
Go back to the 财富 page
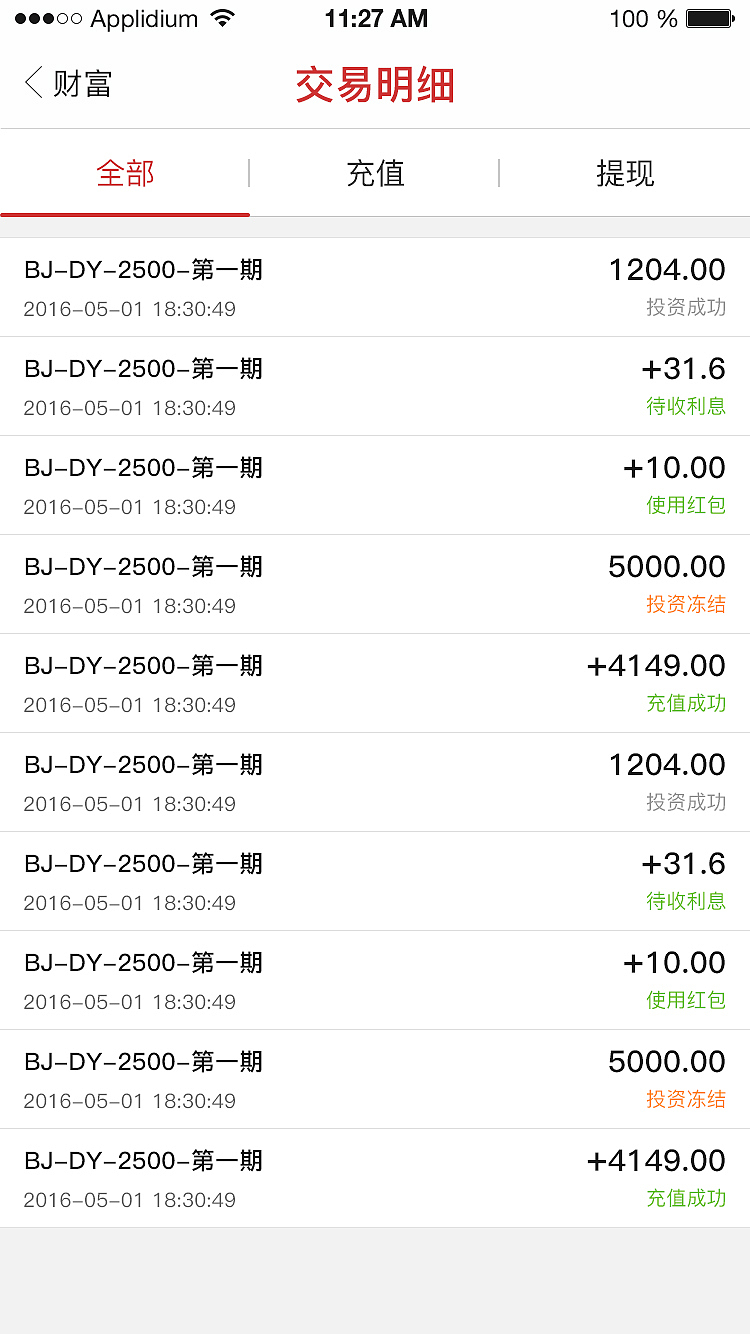point(68,84)
